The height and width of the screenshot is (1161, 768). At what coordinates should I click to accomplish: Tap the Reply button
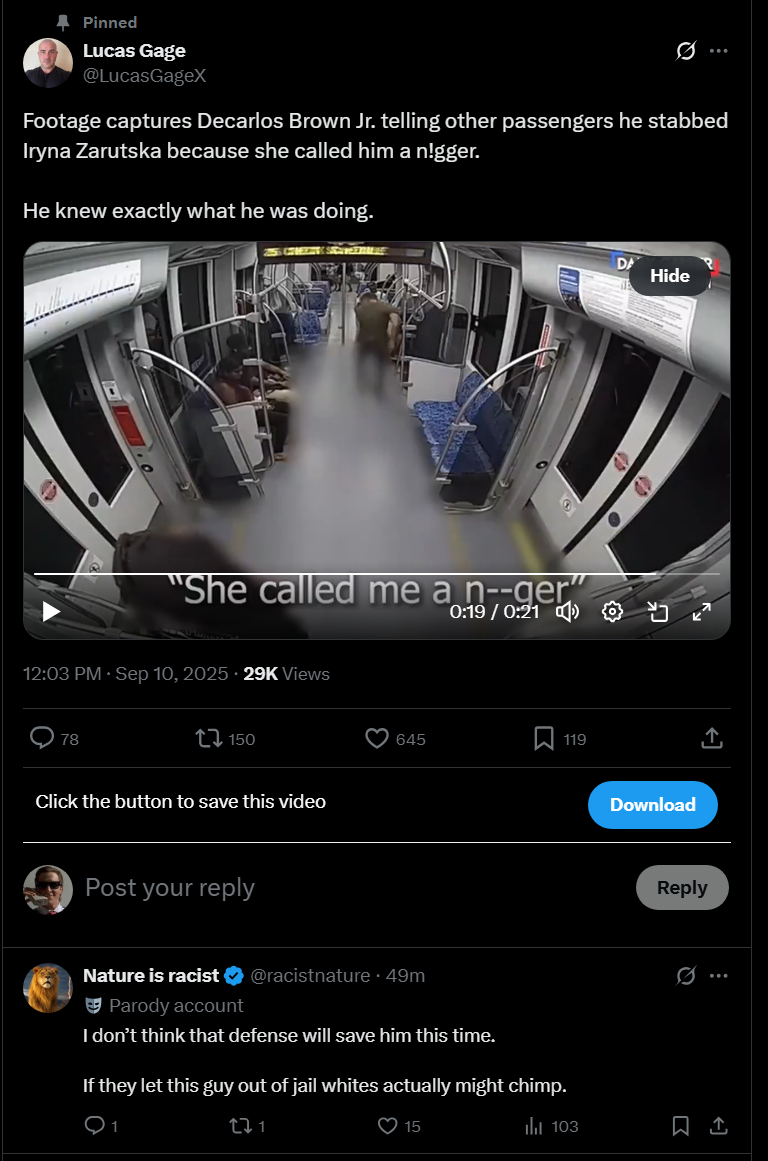tap(682, 888)
